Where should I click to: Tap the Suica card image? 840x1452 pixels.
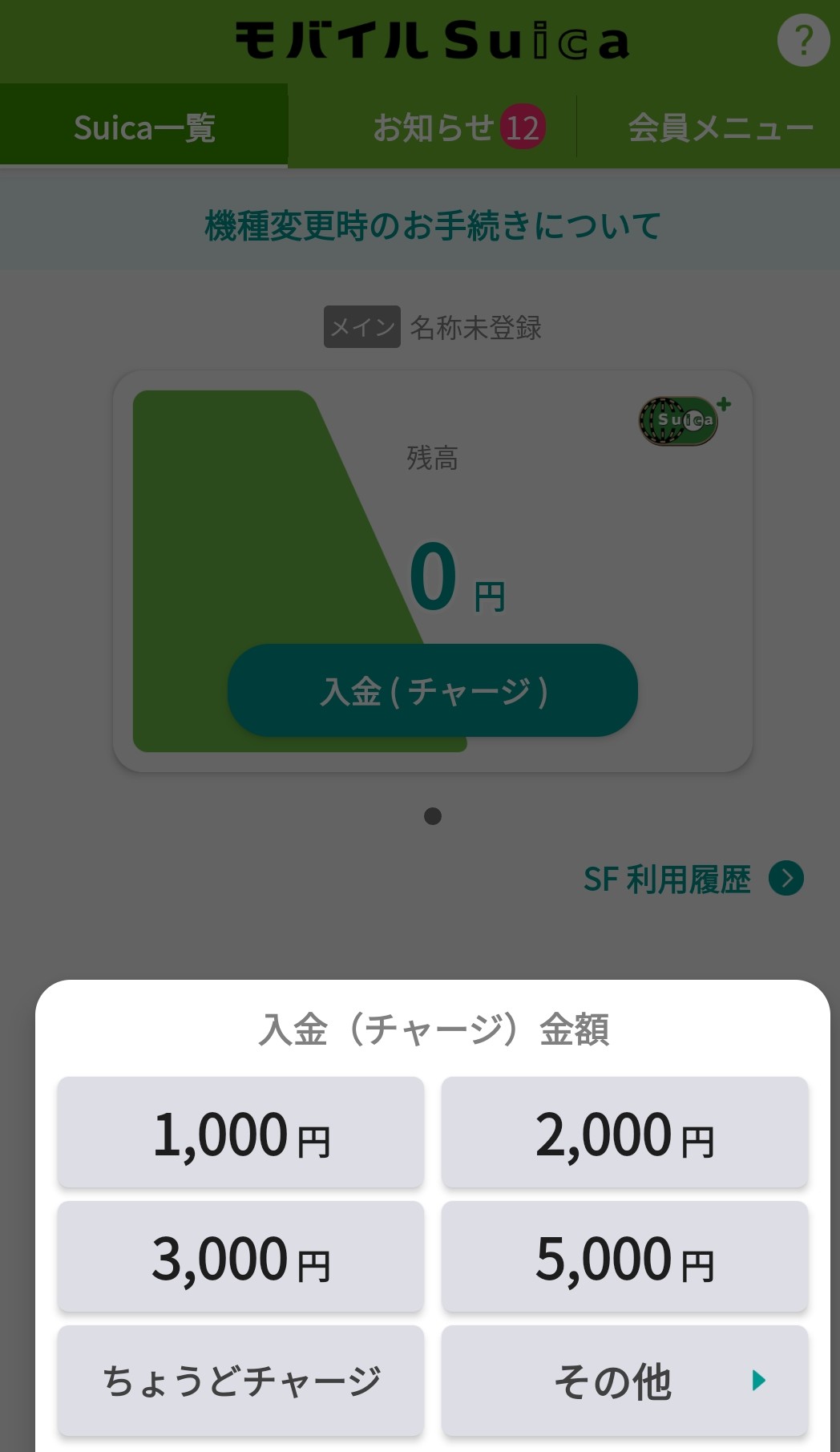tap(433, 571)
